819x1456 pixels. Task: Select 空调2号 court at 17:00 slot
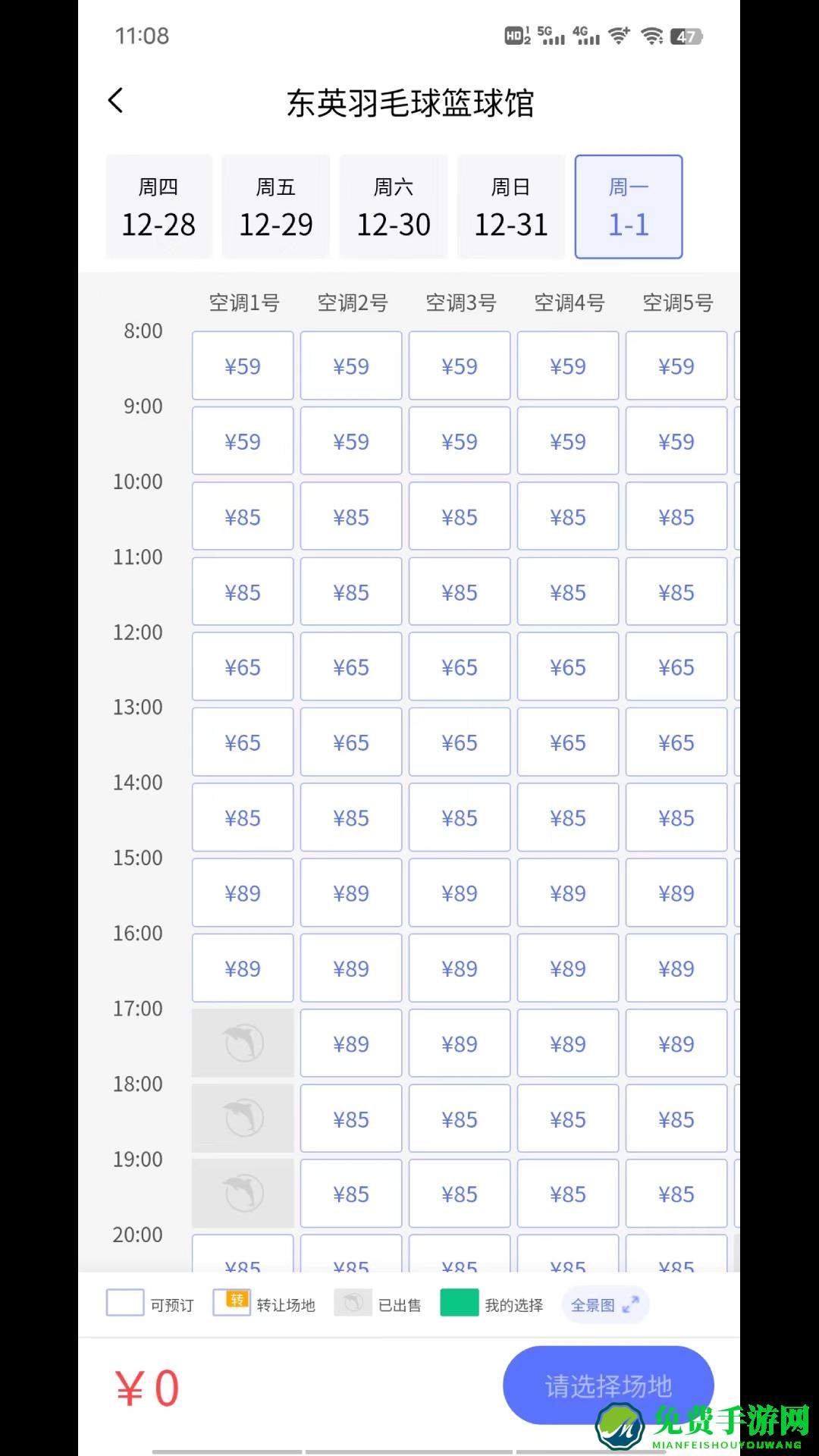point(351,1043)
